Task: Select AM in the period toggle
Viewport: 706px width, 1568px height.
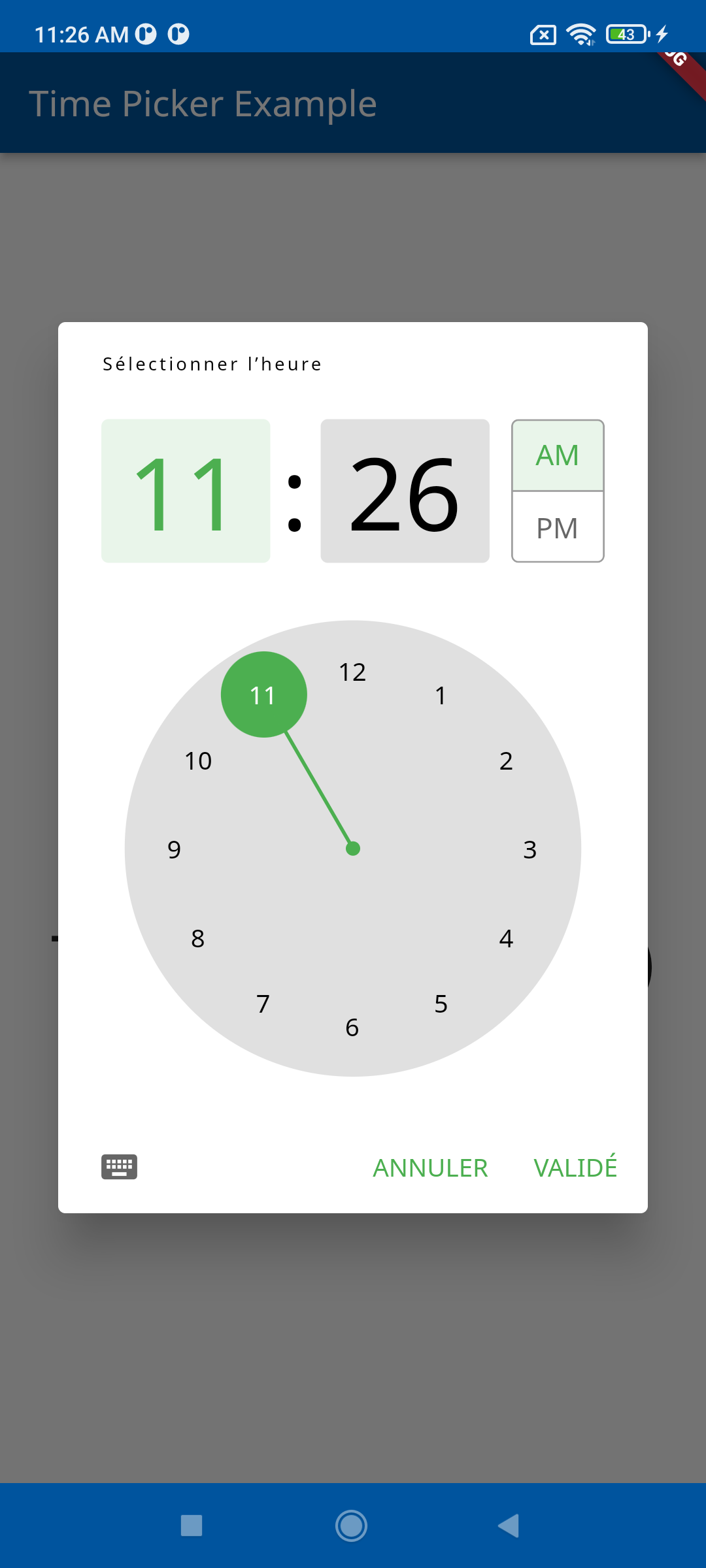Action: 557,455
